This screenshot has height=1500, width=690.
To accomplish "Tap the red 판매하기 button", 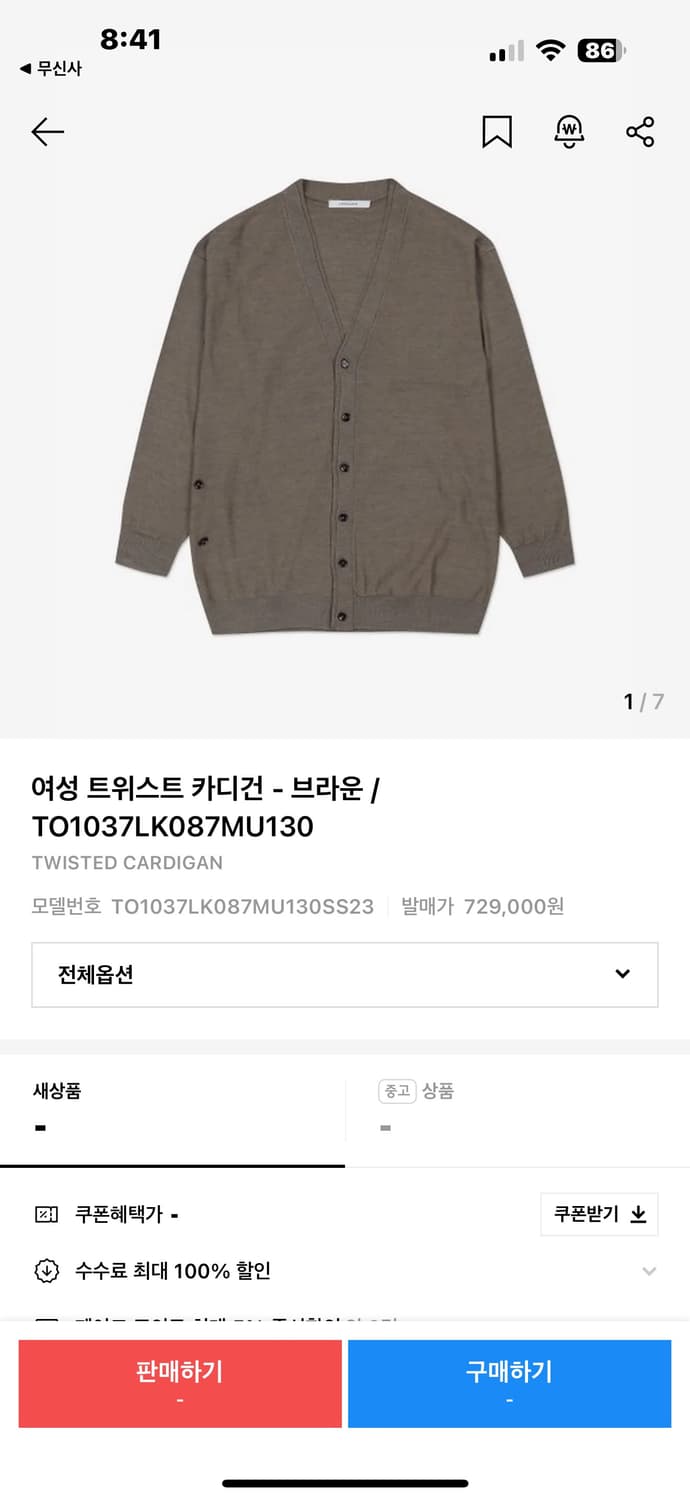I will pyautogui.click(x=180, y=1382).
